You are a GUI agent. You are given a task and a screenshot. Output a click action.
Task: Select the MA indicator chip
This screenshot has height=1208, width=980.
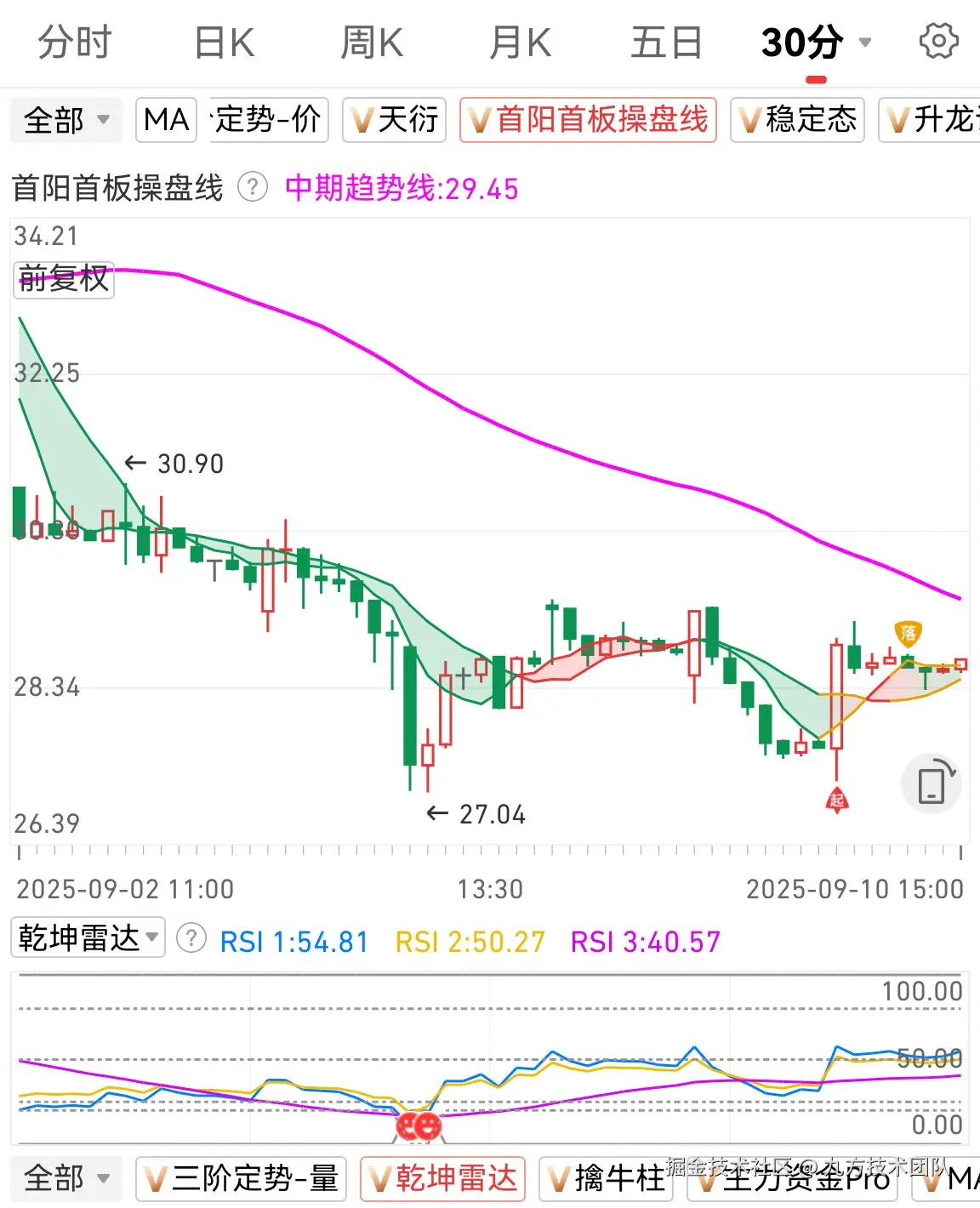pos(166,120)
